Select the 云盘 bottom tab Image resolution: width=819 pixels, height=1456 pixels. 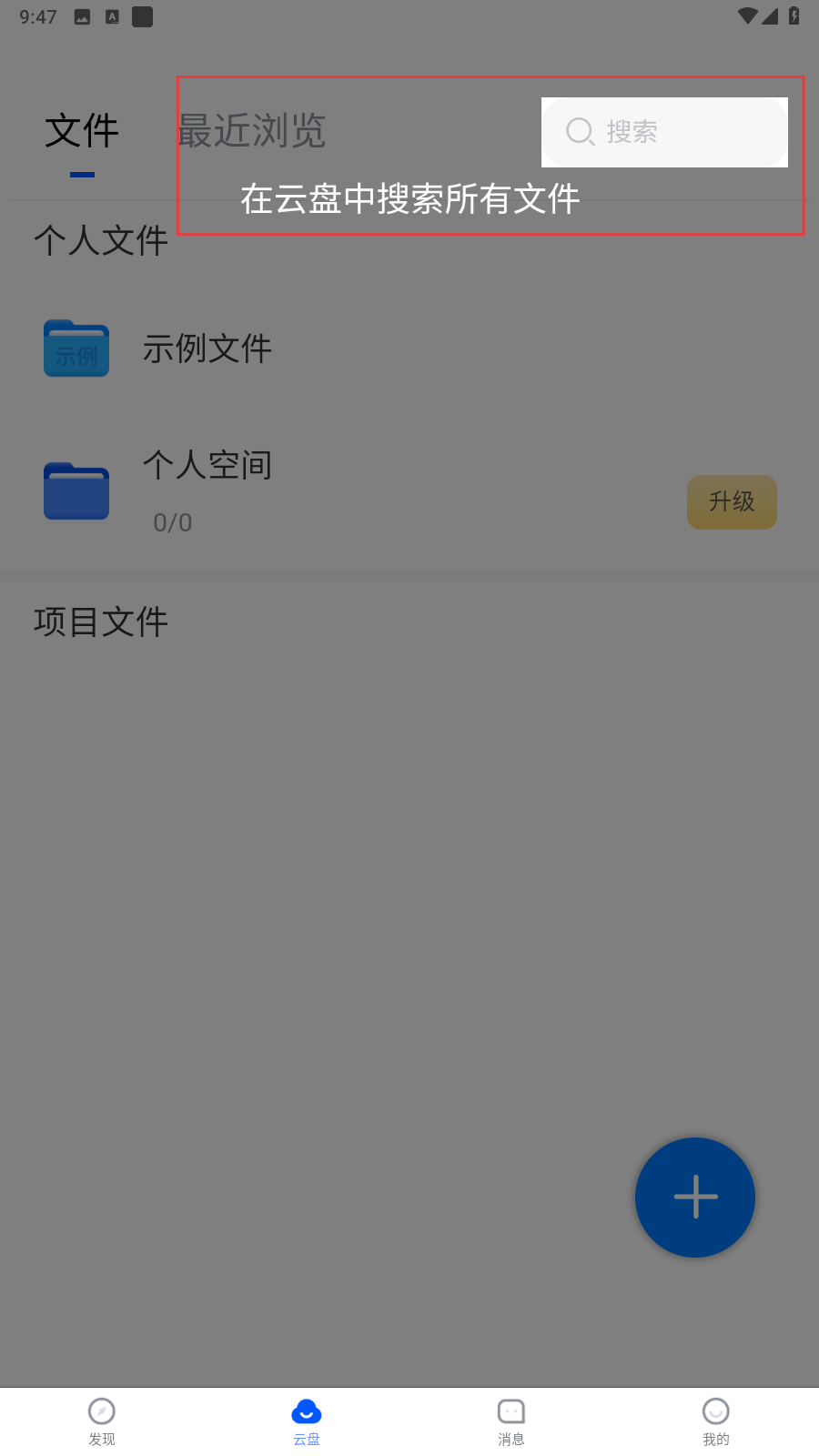coord(307,1421)
